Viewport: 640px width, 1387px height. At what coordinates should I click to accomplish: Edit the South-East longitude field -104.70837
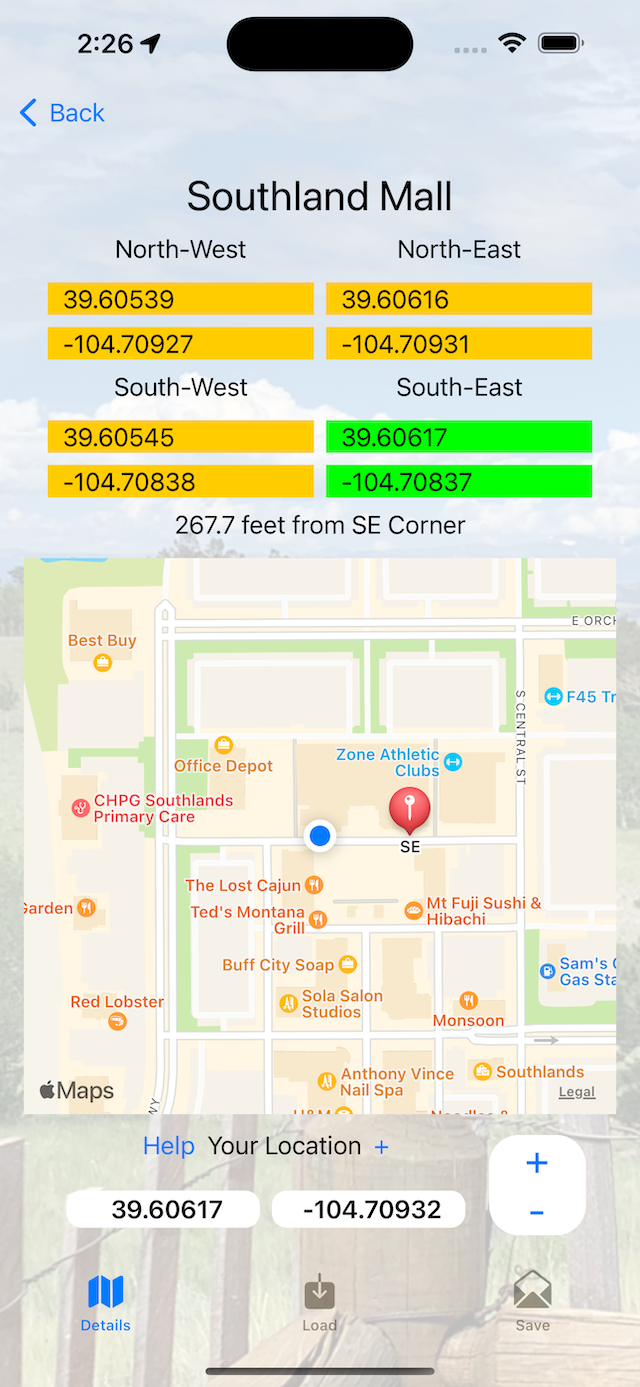pos(459,482)
